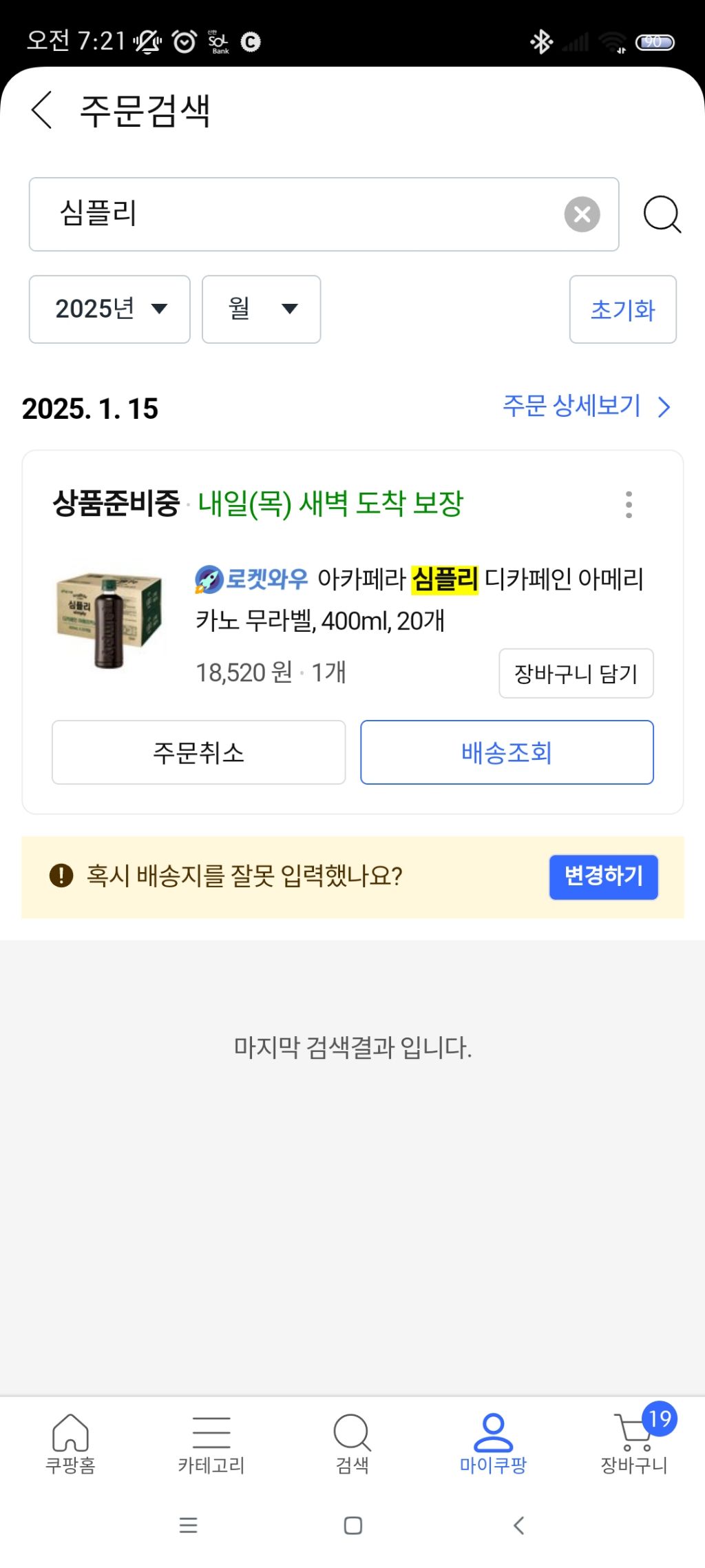Check delivery via 배송조회

507,752
